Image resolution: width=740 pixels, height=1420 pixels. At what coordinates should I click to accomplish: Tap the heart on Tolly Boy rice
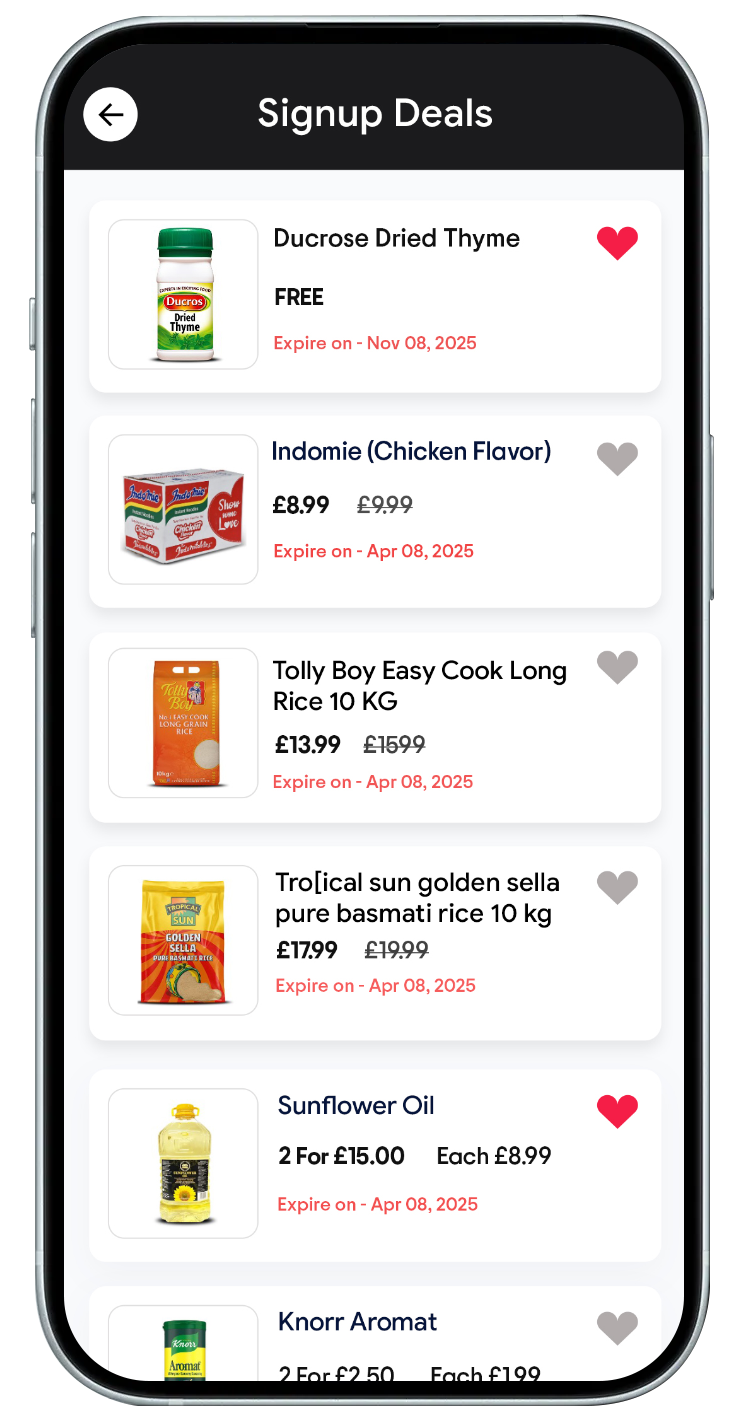click(x=617, y=667)
